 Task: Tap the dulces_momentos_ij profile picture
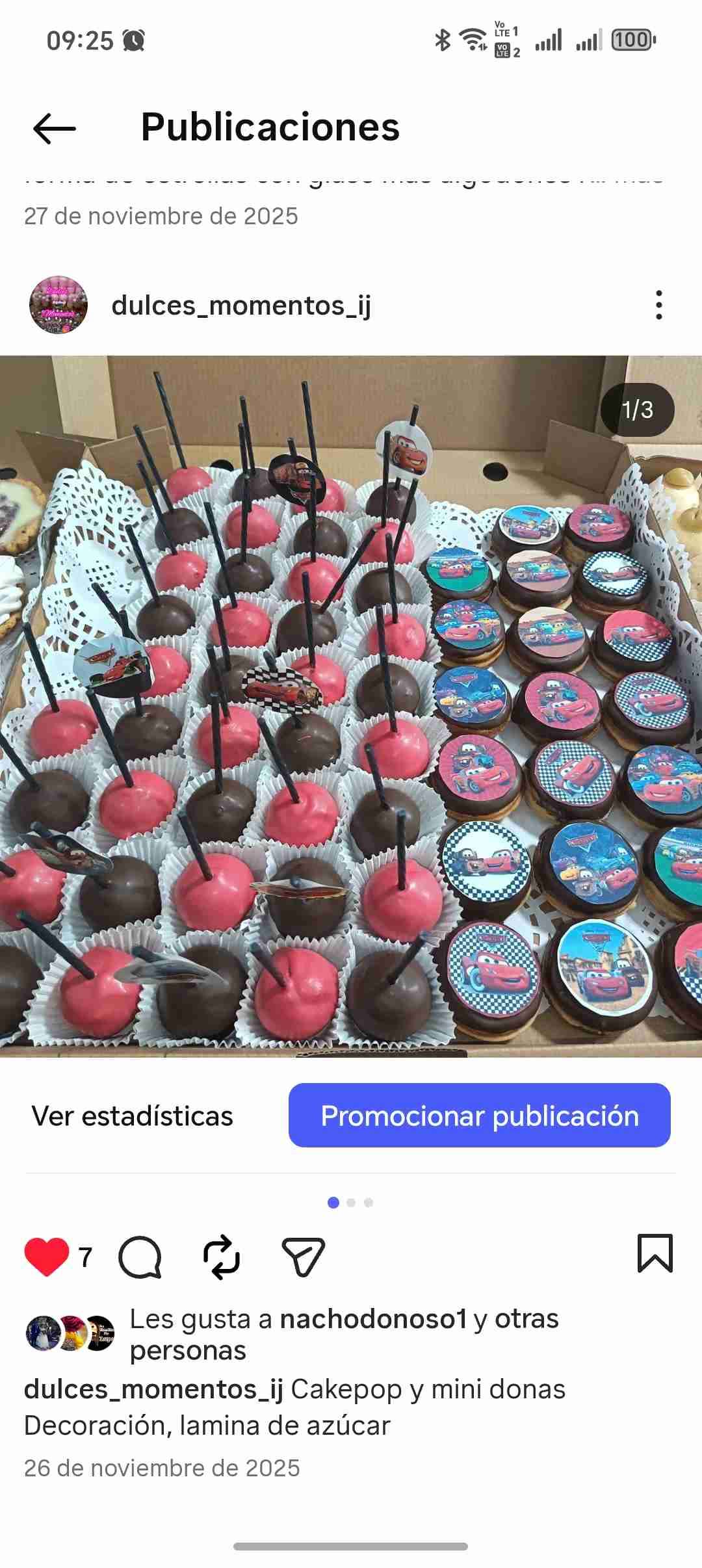[x=58, y=305]
